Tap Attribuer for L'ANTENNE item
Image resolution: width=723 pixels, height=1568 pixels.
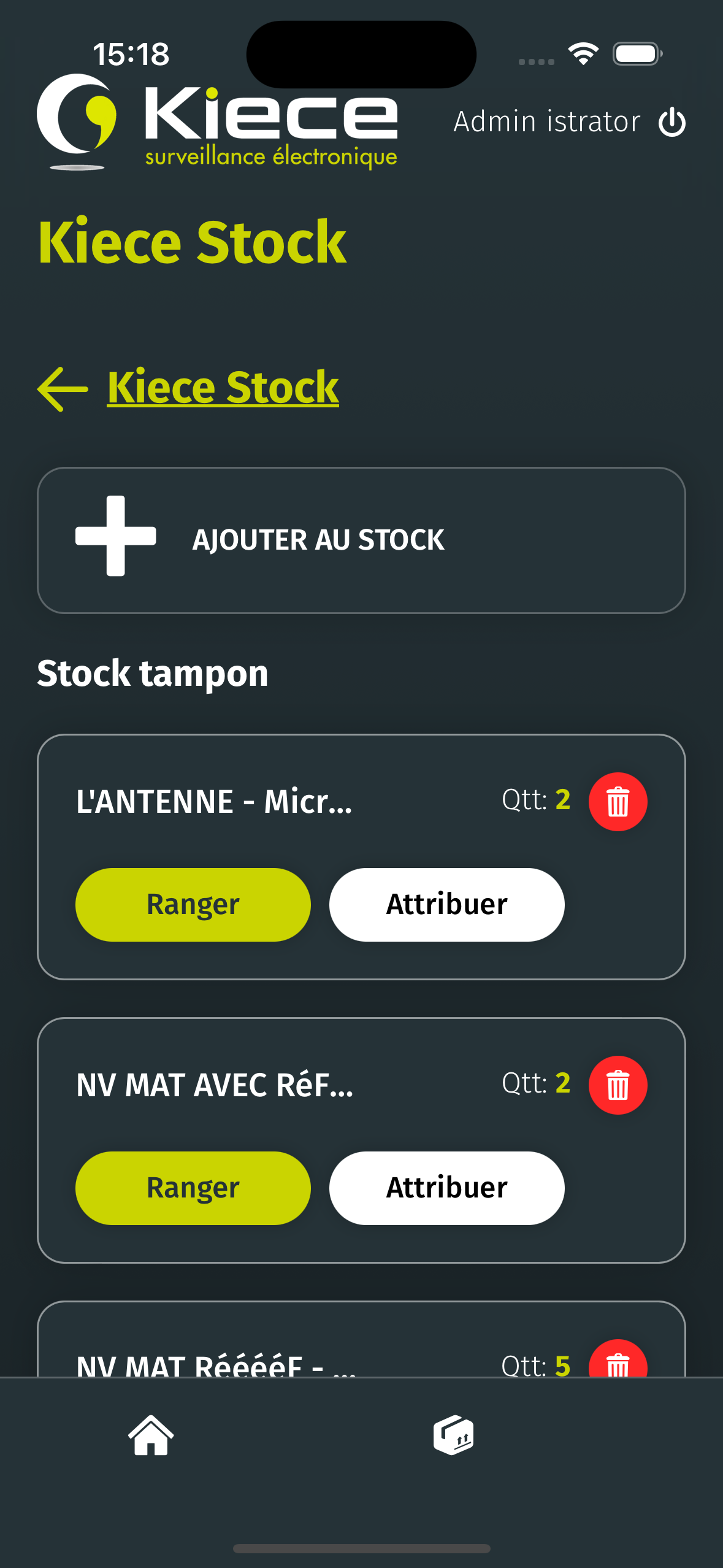coord(446,904)
